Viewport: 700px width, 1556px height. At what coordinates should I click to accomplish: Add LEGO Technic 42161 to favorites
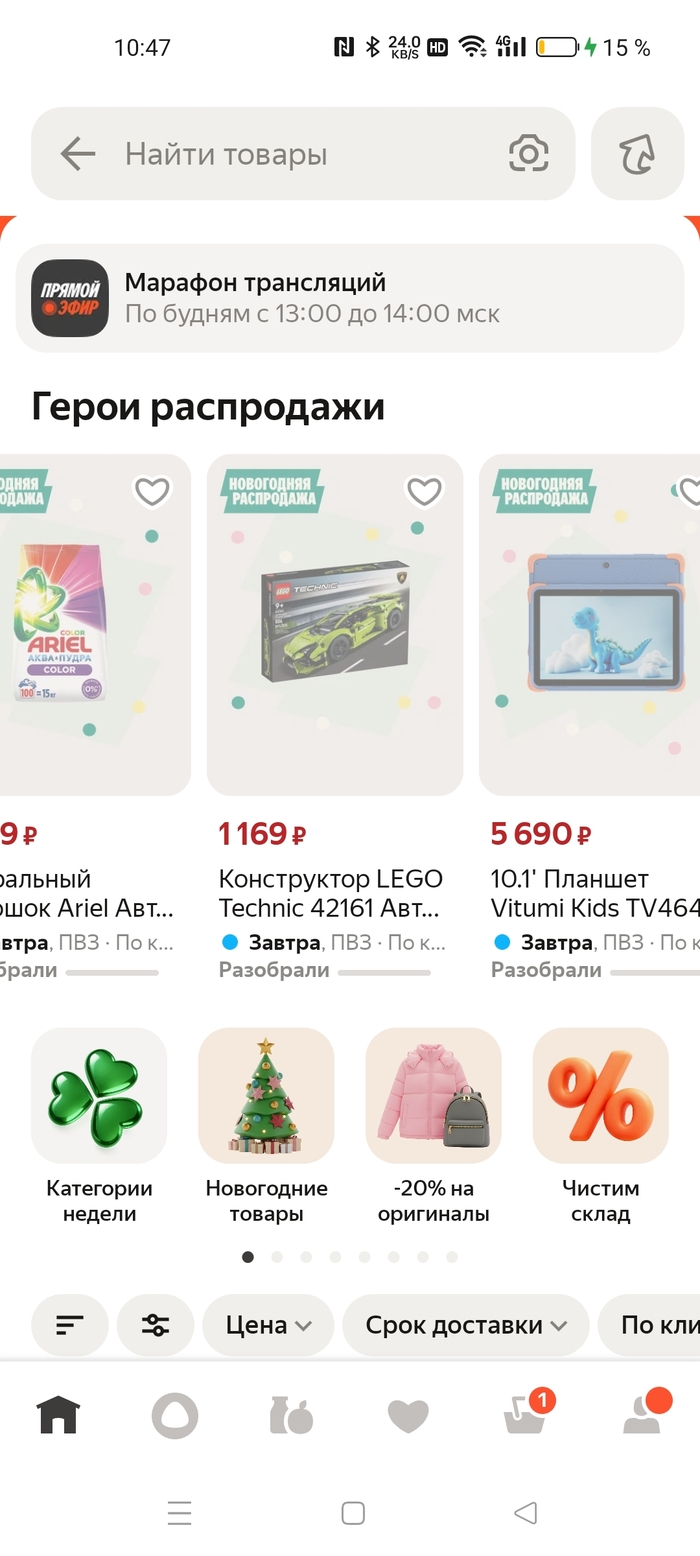(x=424, y=491)
